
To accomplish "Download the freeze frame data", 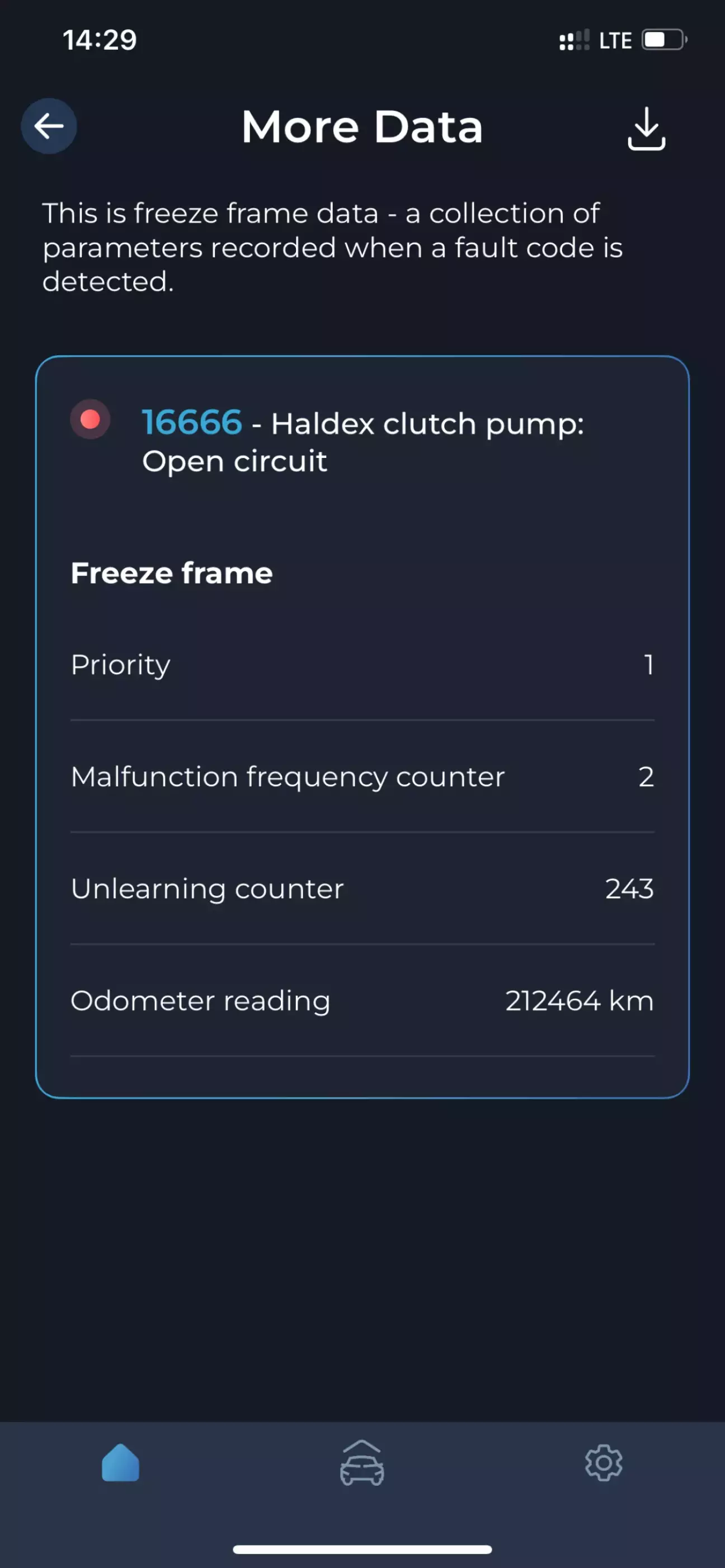I will [646, 129].
